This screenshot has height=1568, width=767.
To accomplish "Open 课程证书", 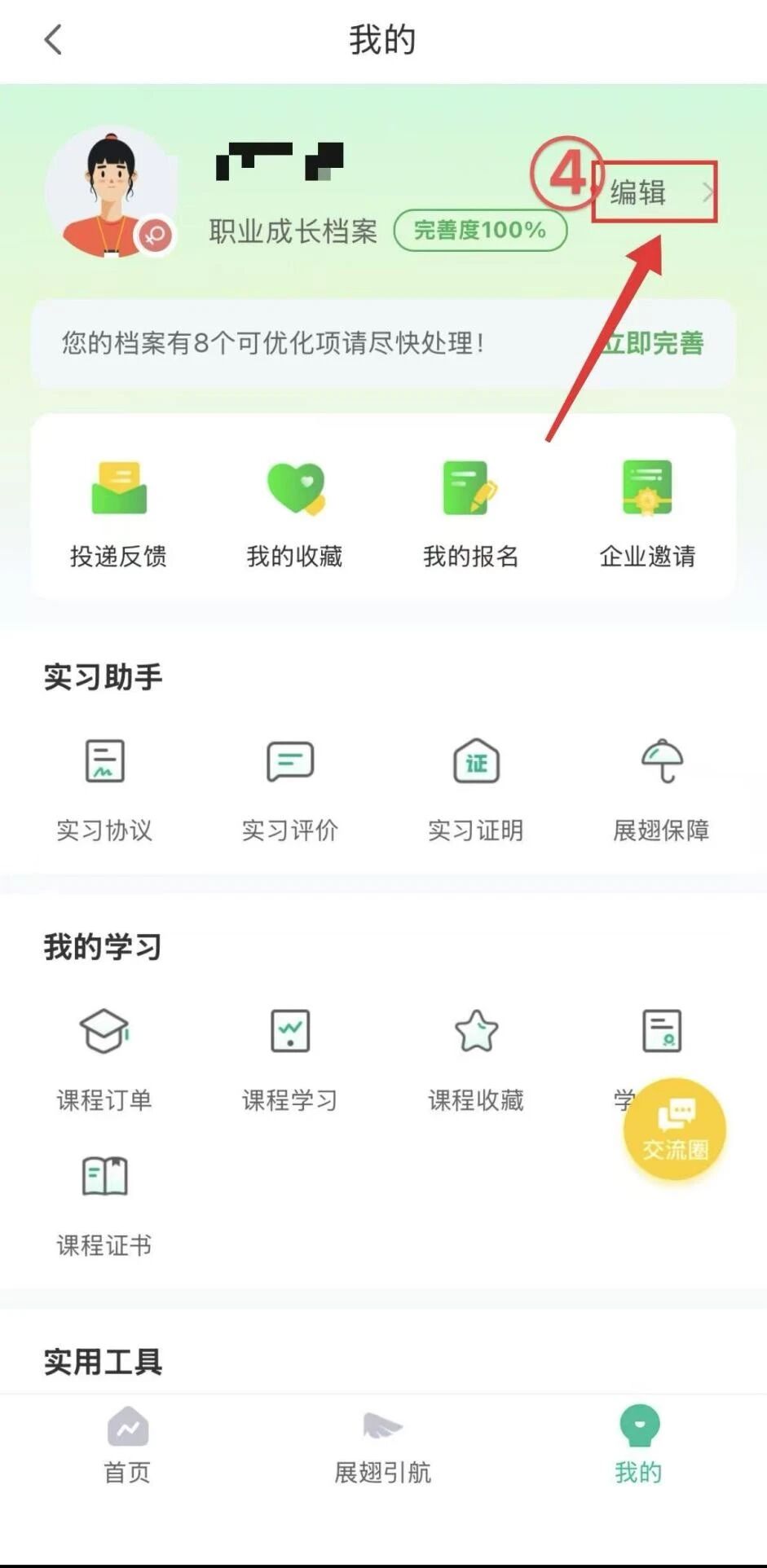I will [104, 1203].
